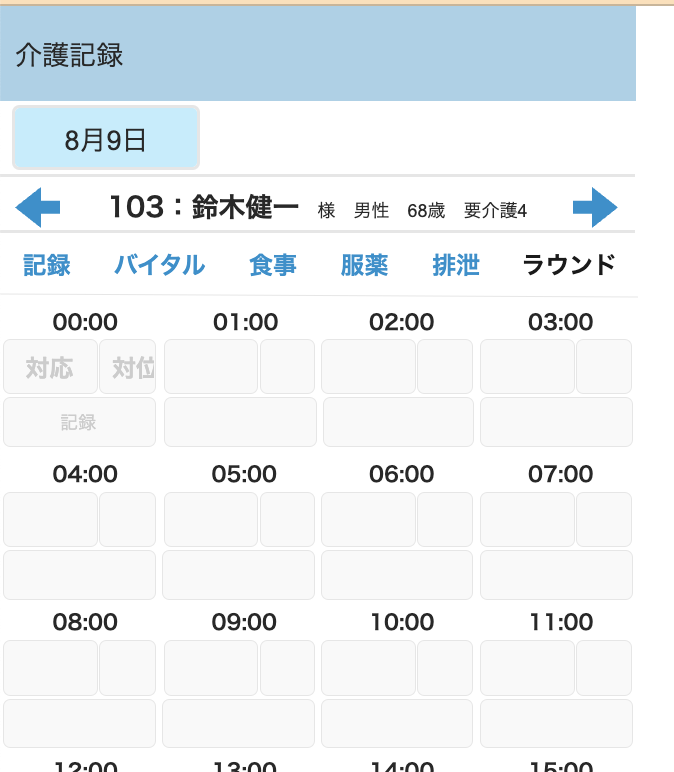Switch to the 記録 tab
The width and height of the screenshot is (674, 772).
(47, 265)
